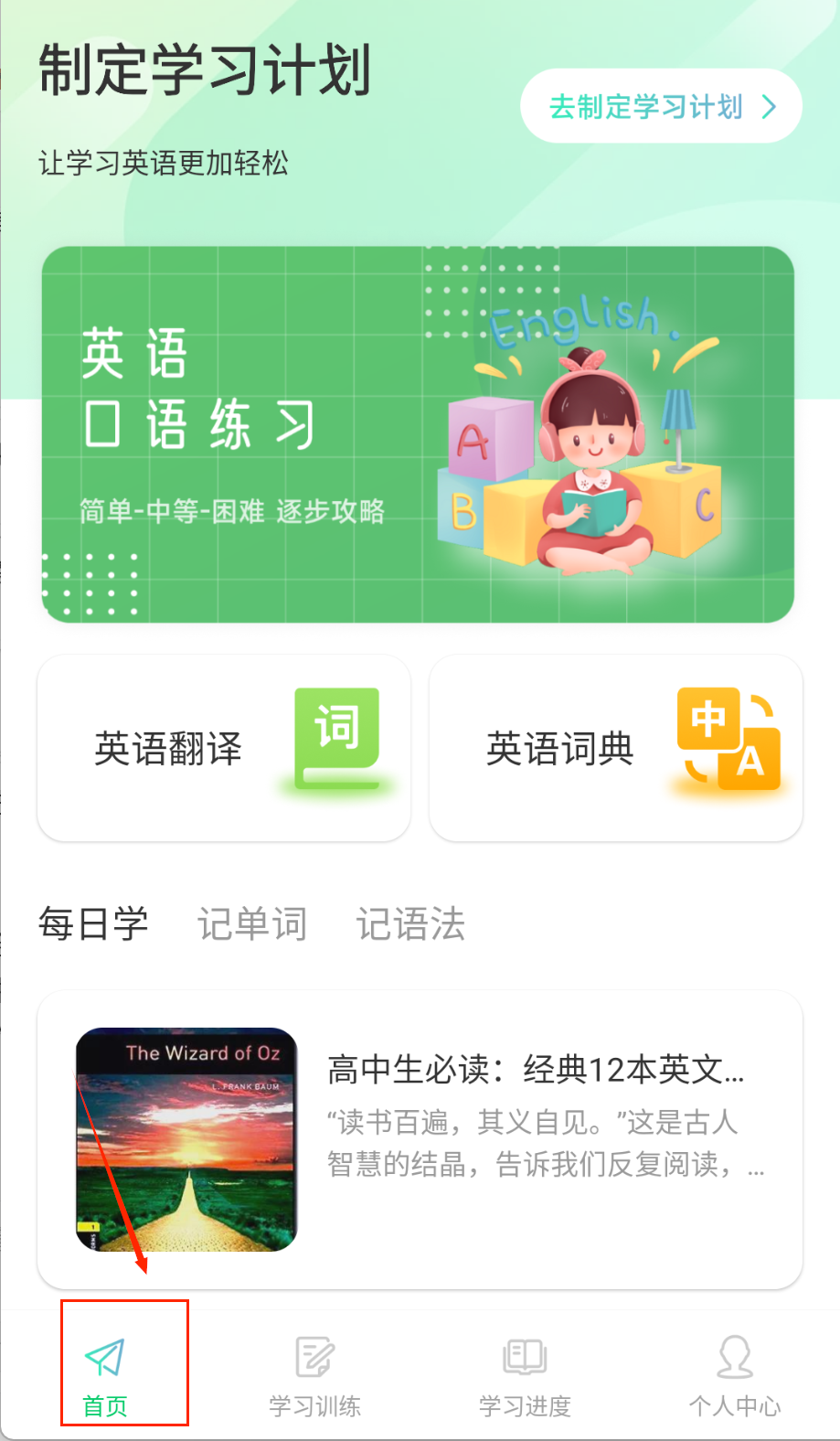Viewport: 840px width, 1441px height.
Task: Open 英语翻译 card
Action: (x=224, y=748)
